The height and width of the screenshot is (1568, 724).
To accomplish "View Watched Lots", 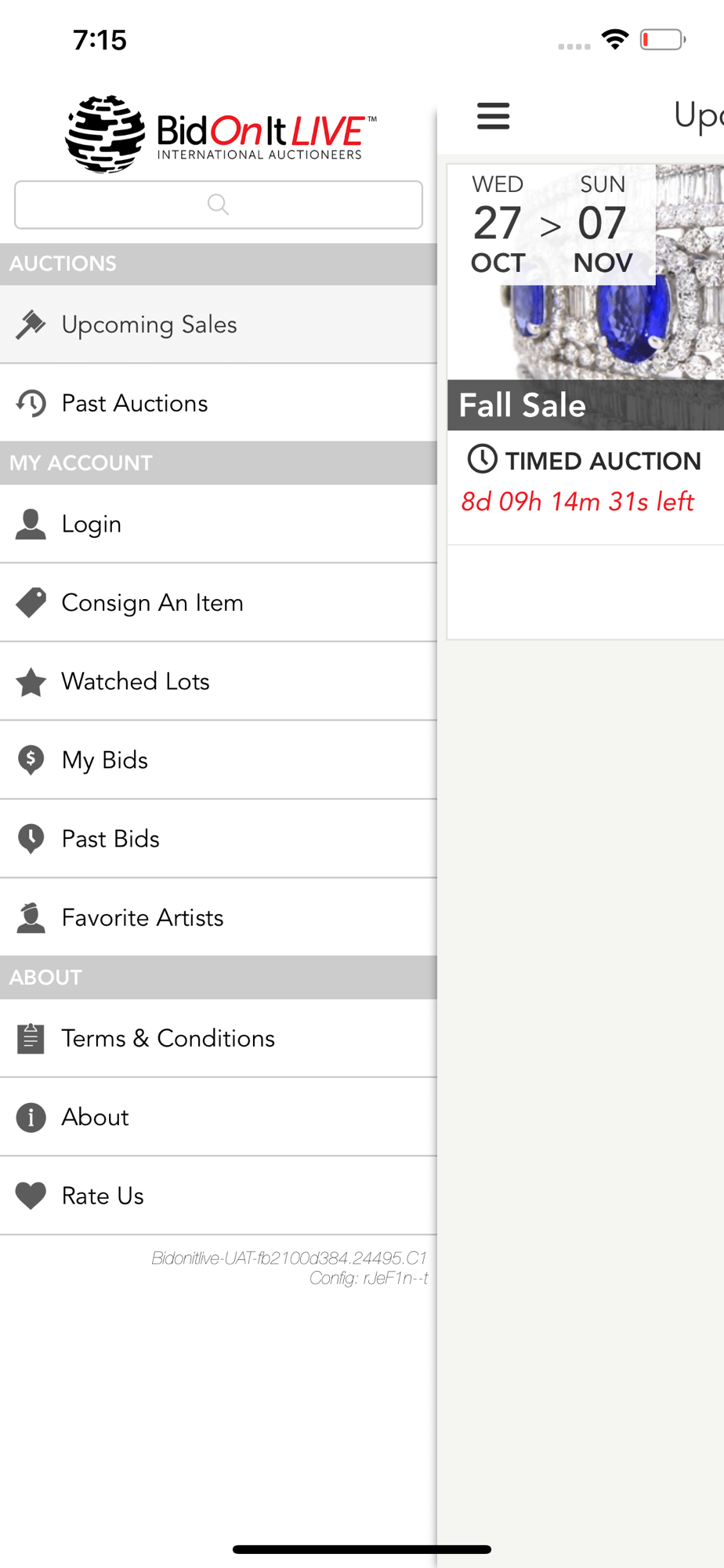I will click(x=219, y=681).
